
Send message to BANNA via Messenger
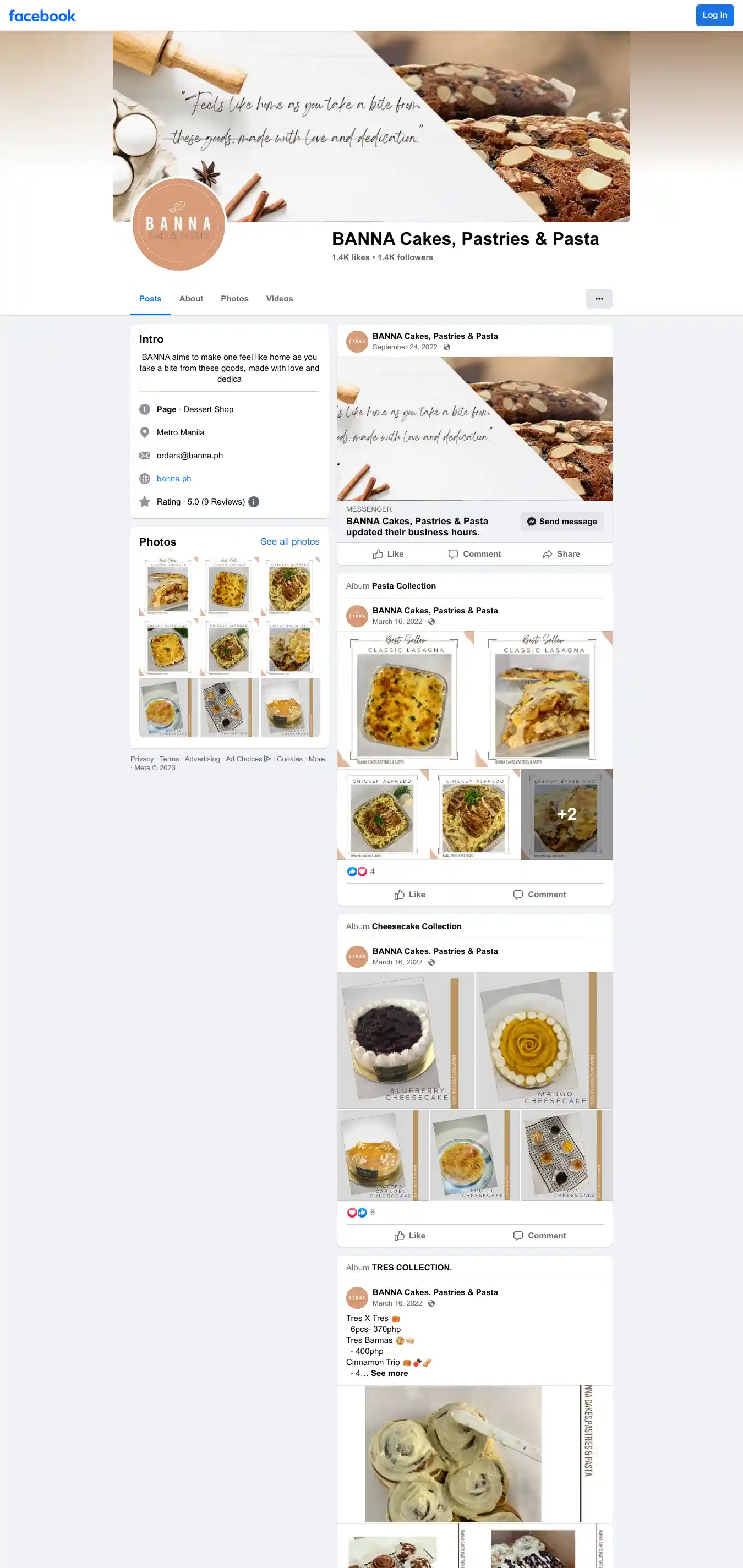(561, 522)
